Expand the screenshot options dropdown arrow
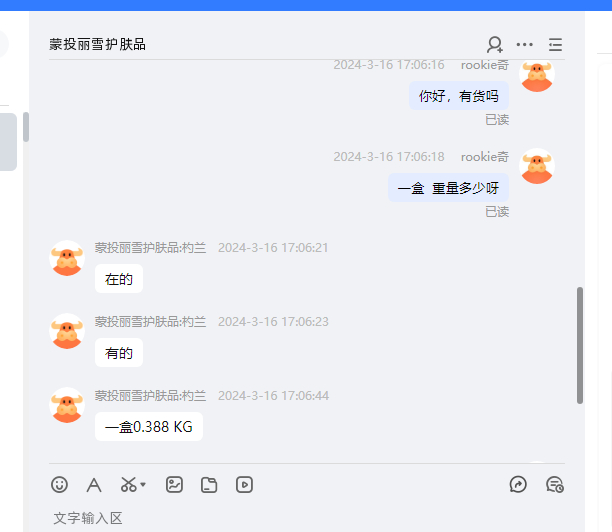Screen dimensions: 612x532 (143, 485)
